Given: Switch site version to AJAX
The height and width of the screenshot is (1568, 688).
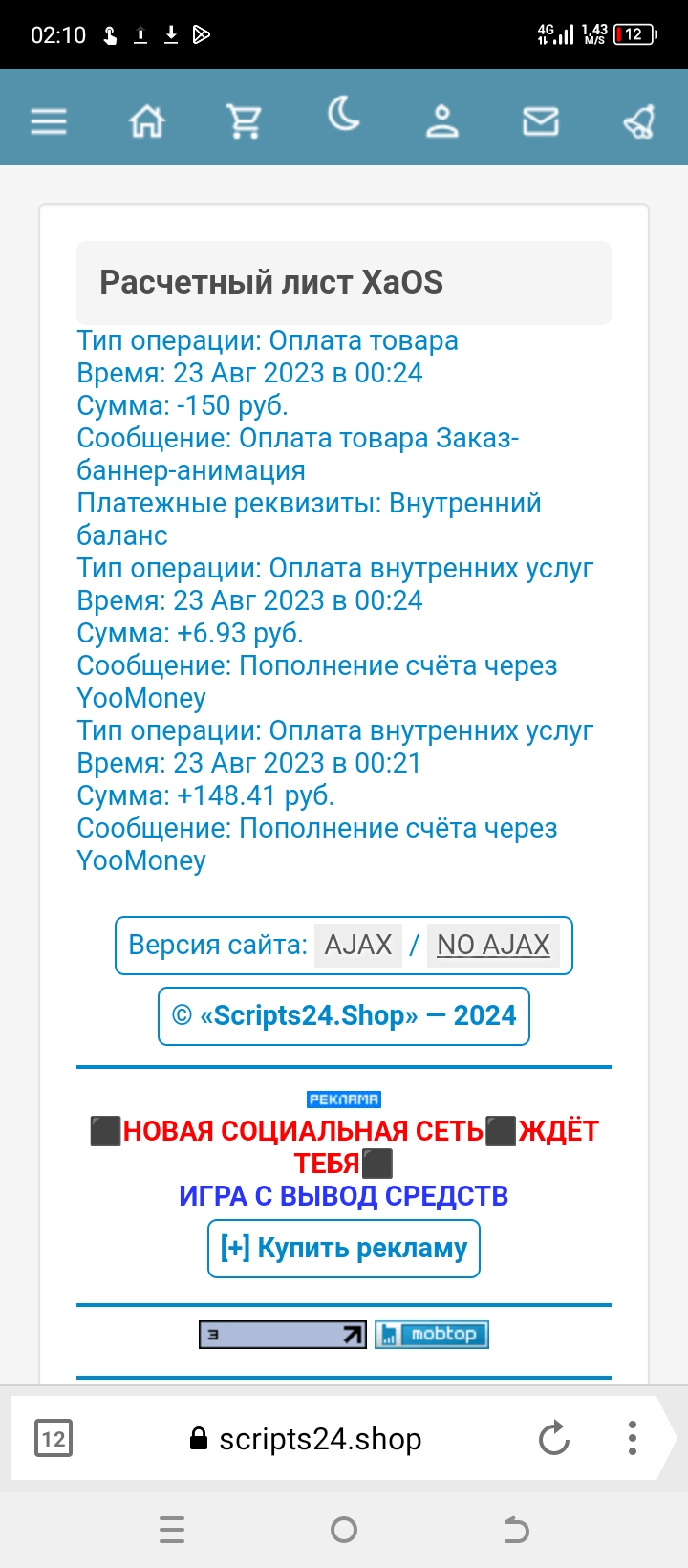Looking at the screenshot, I should click(358, 945).
